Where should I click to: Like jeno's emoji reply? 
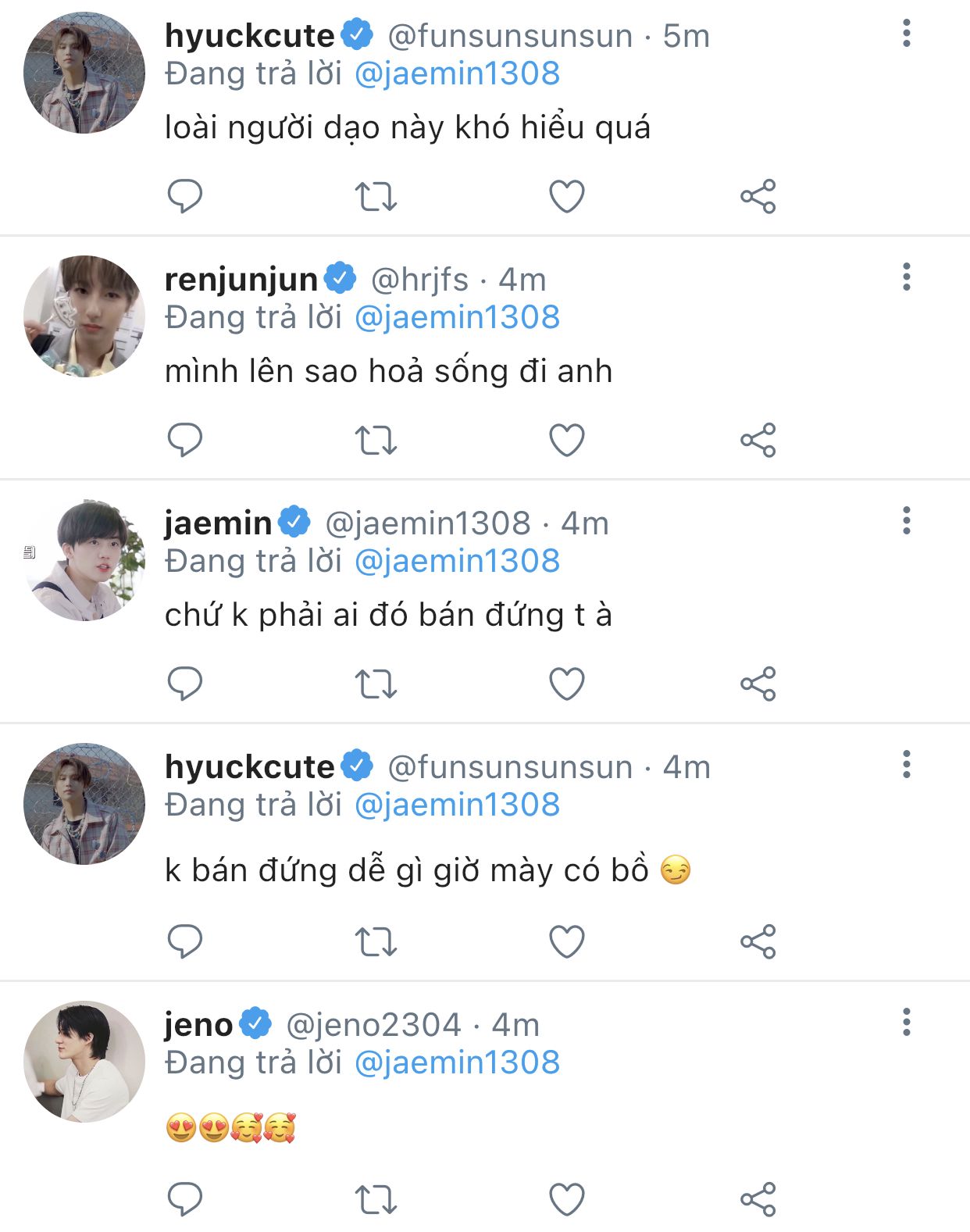point(567,1199)
